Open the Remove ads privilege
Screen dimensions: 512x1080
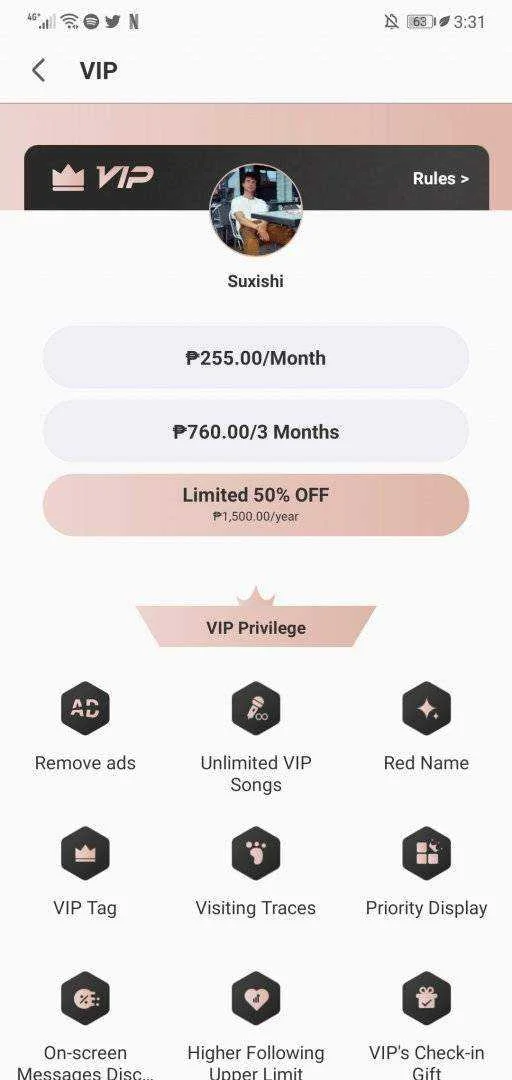85,727
